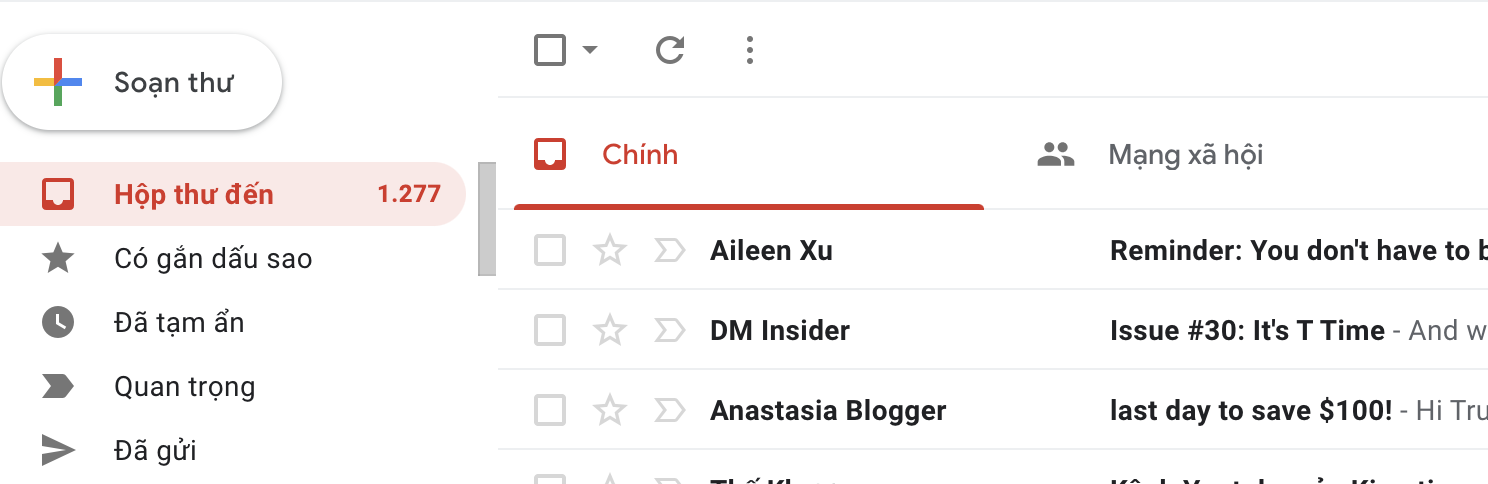Go to Quan trọng folder
The image size is (1488, 484).
coord(184,387)
